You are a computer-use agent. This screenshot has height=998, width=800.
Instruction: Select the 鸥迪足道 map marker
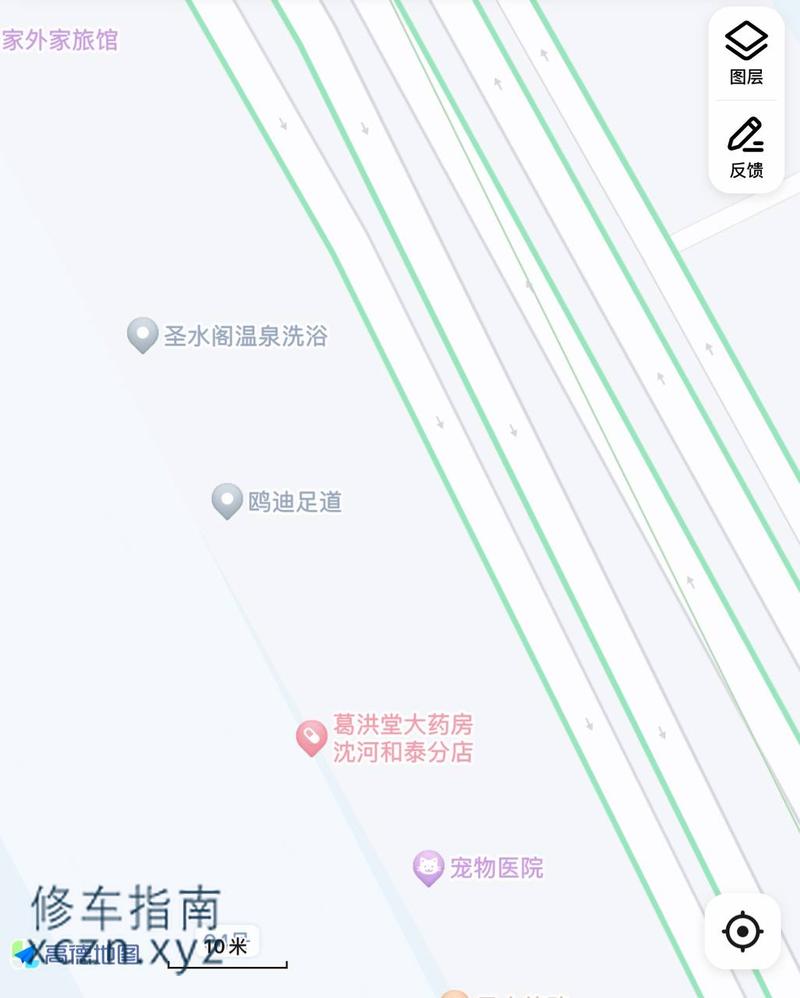[228, 501]
